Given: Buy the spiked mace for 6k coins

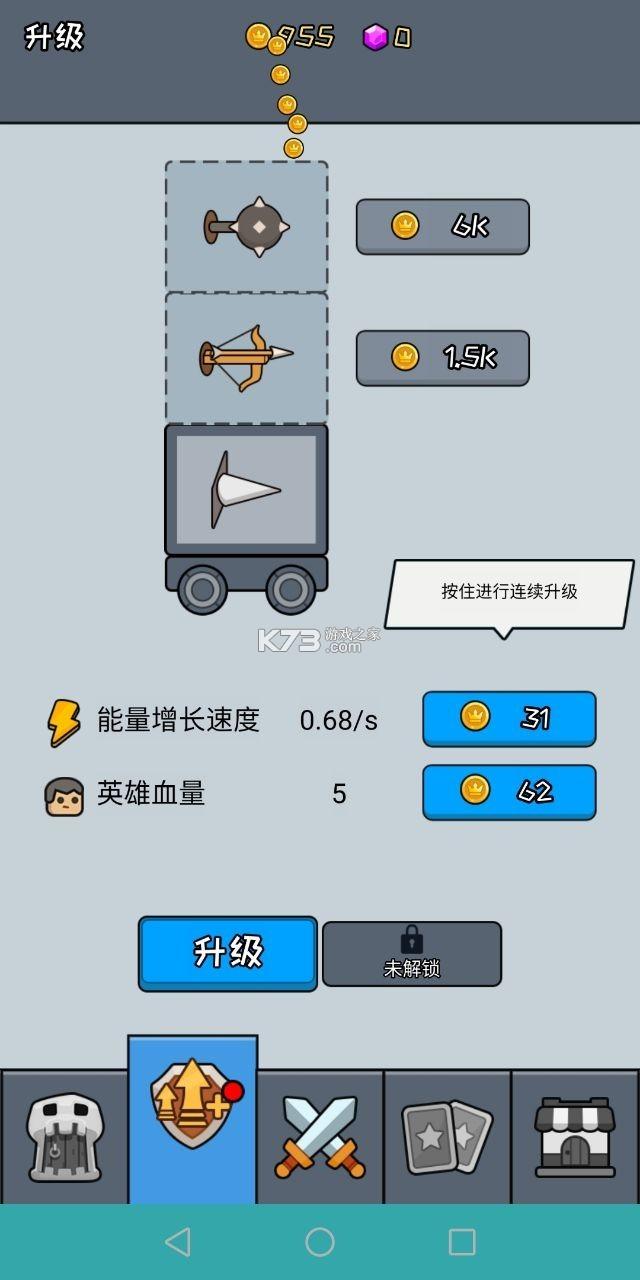Looking at the screenshot, I should [442, 226].
